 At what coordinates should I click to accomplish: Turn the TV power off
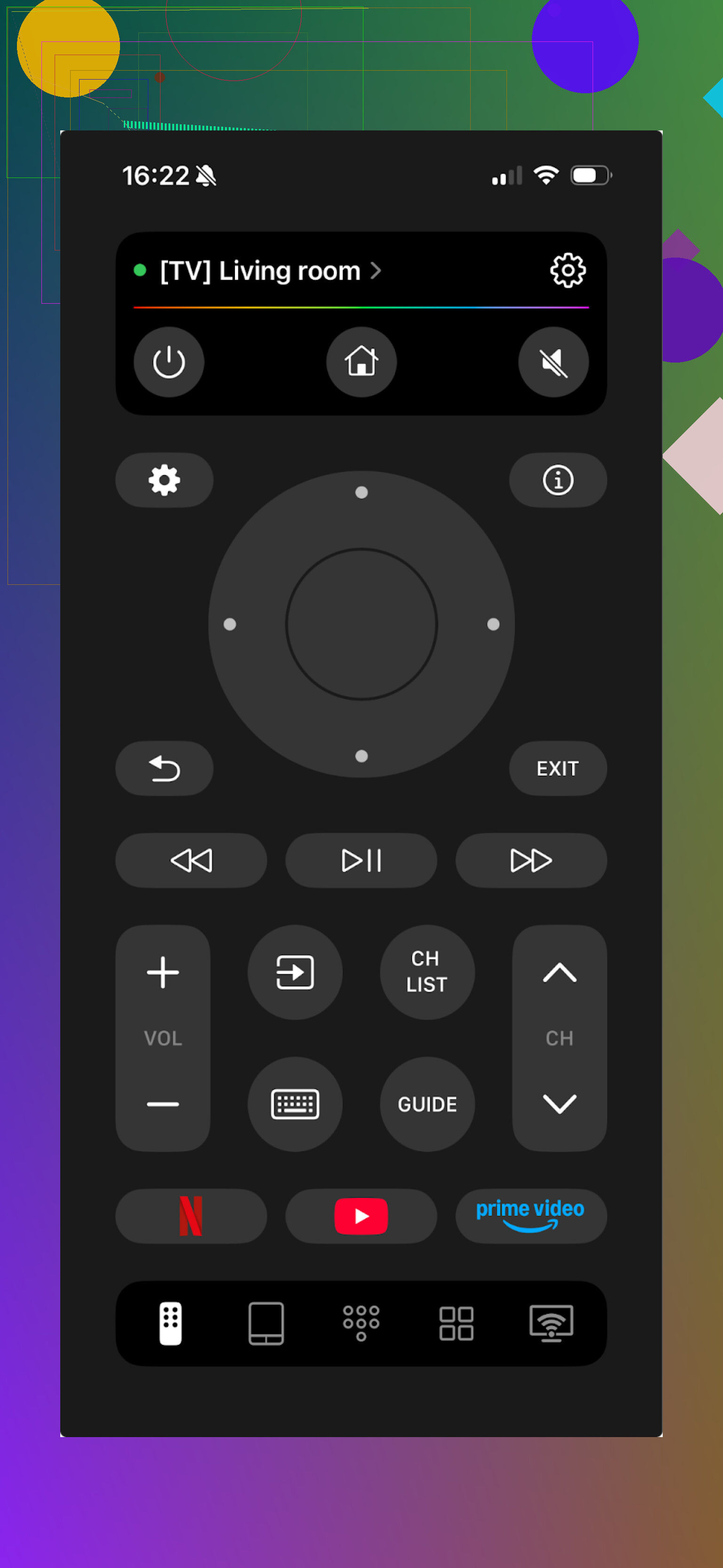(169, 362)
